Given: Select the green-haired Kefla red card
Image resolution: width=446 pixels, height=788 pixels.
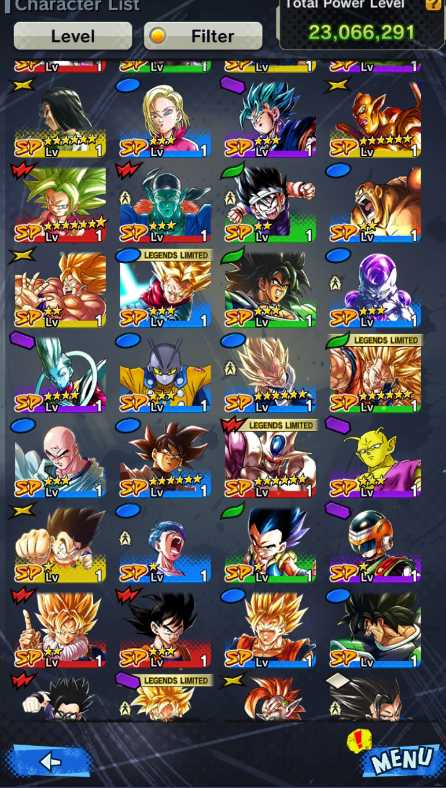Looking at the screenshot, I should pyautogui.click(x=60, y=204).
